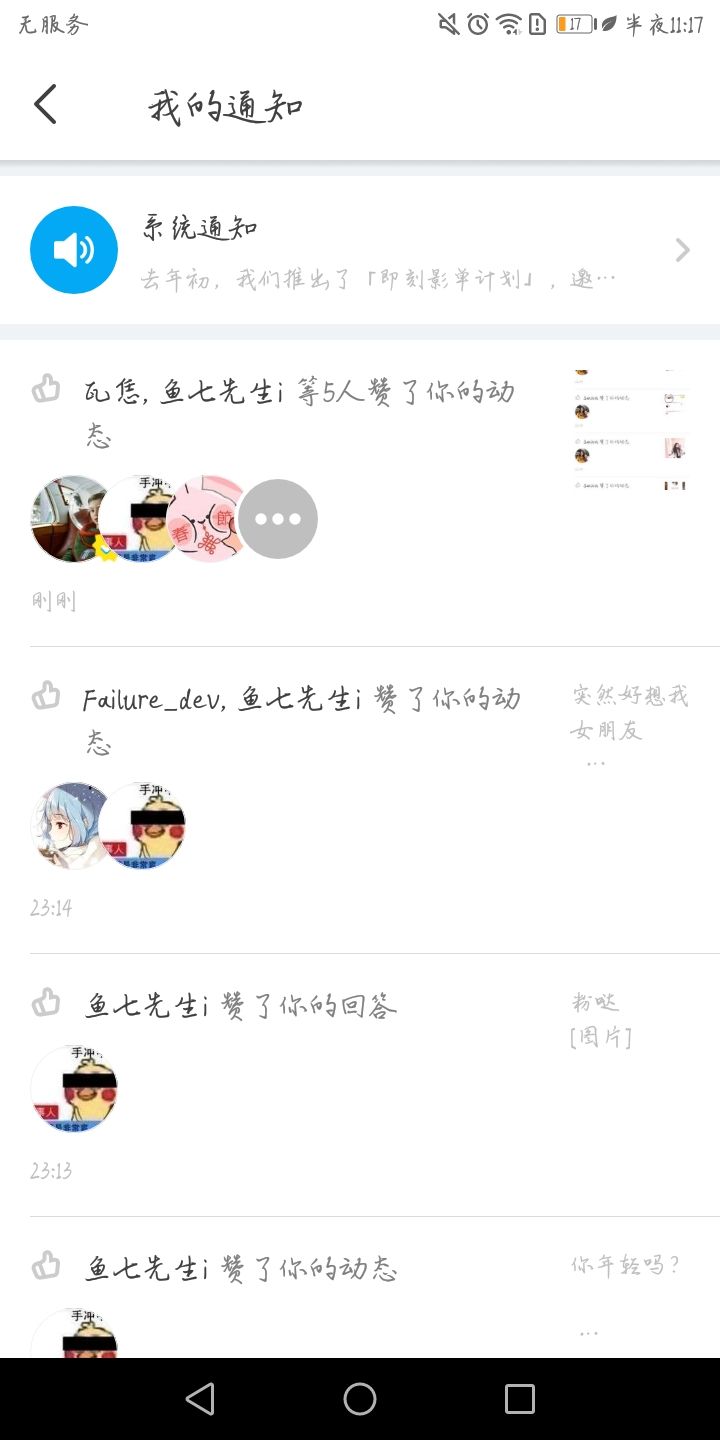This screenshot has height=1440, width=720.
Task: View the screenshot thumbnail of the liked post
Action: pyautogui.click(x=631, y=431)
